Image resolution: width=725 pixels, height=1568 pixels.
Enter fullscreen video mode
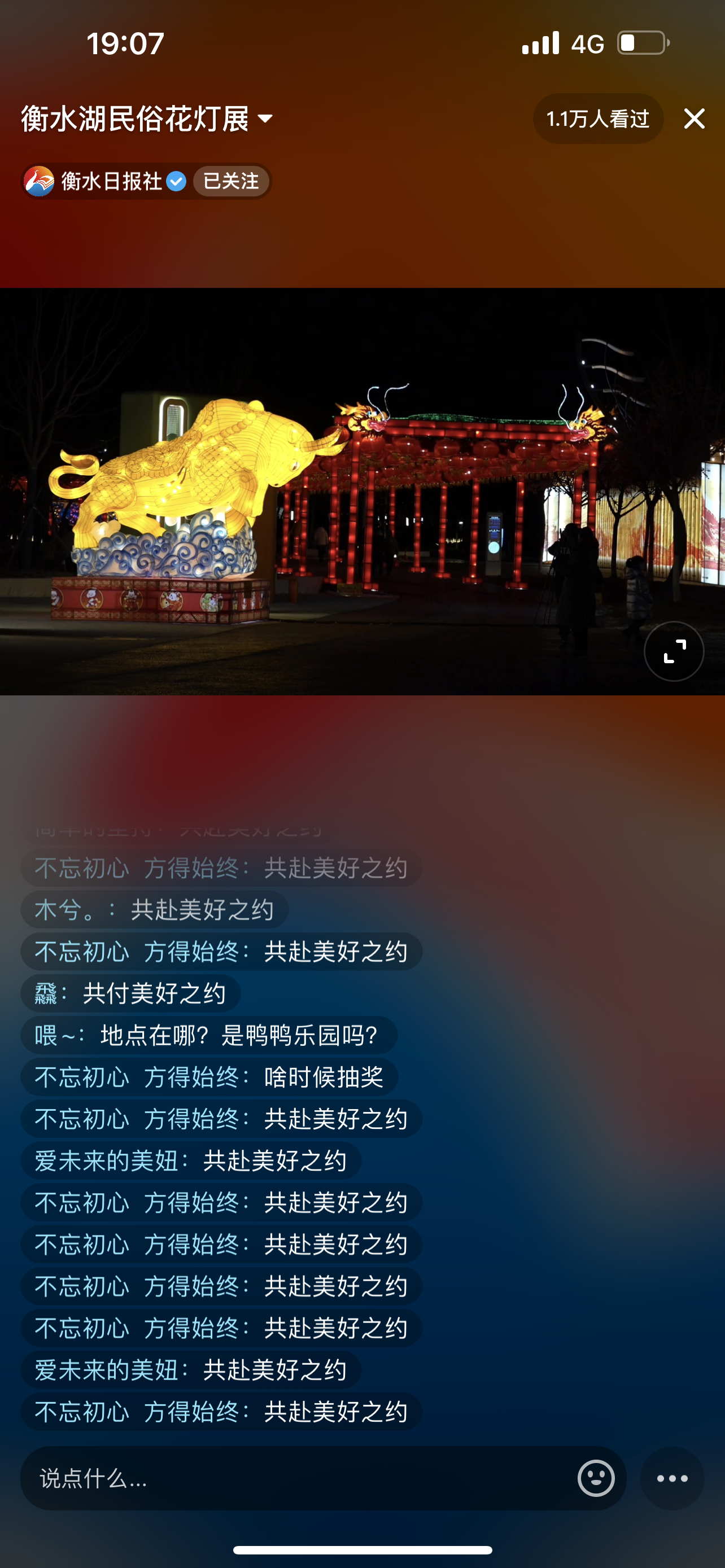pos(673,651)
